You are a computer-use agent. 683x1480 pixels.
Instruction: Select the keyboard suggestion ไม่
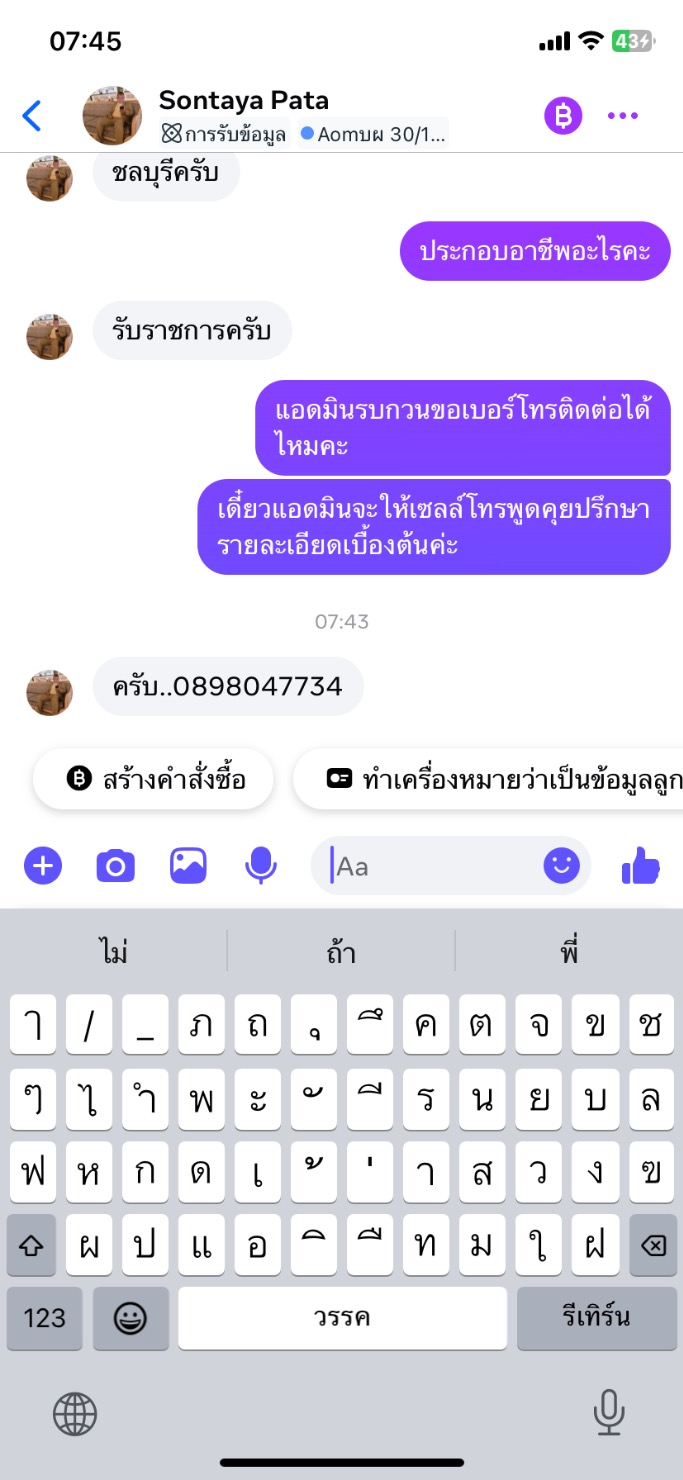(114, 951)
